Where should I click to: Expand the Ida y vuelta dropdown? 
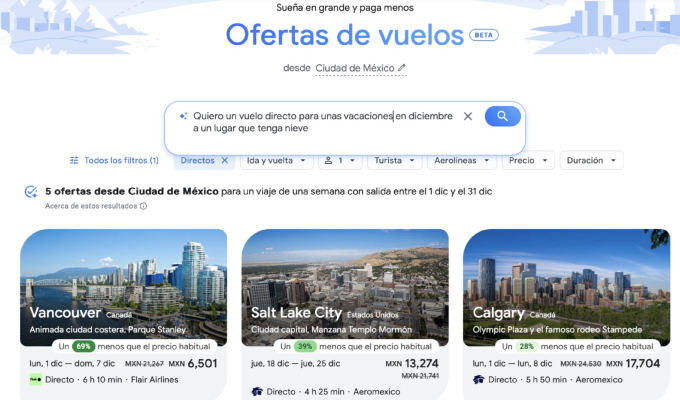click(x=274, y=160)
